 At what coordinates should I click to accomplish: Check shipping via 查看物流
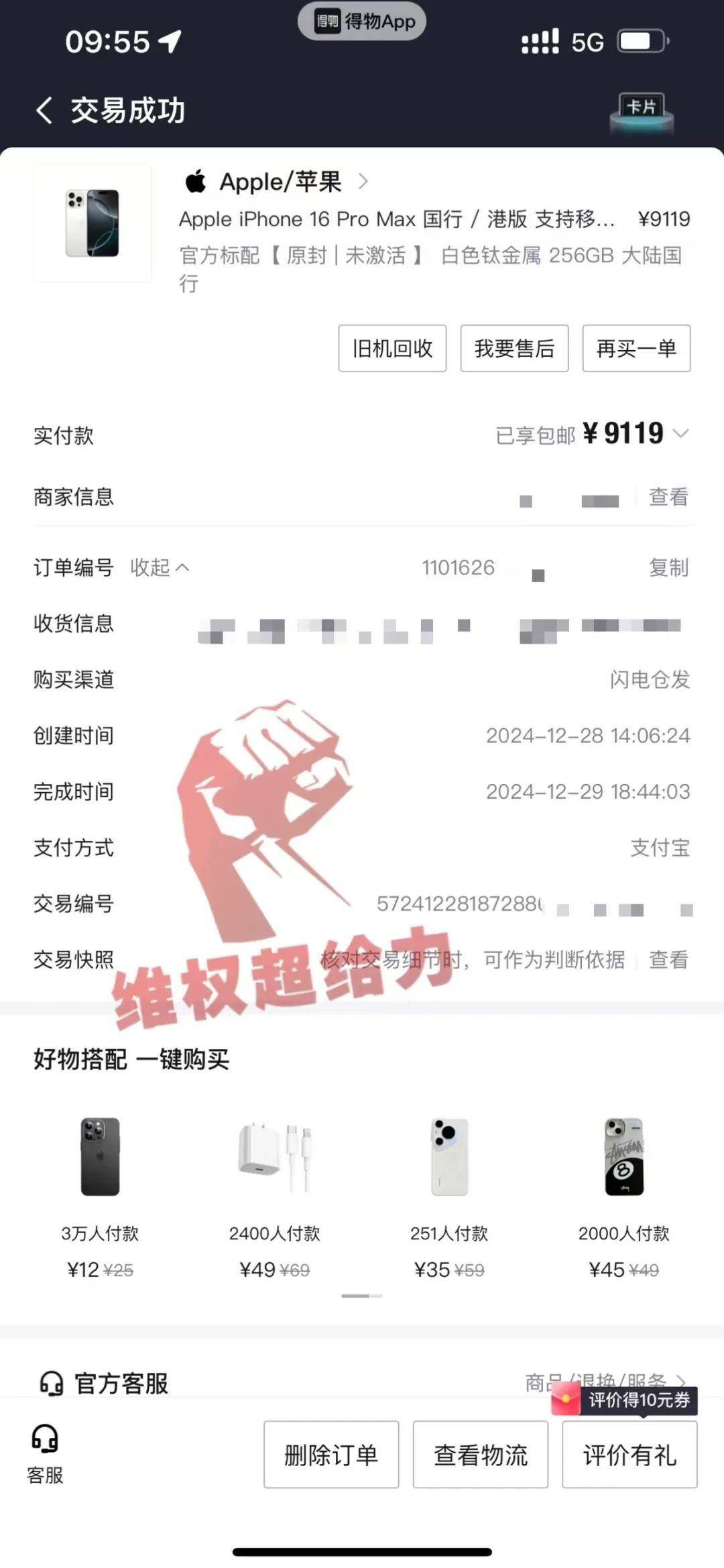pyautogui.click(x=481, y=1455)
